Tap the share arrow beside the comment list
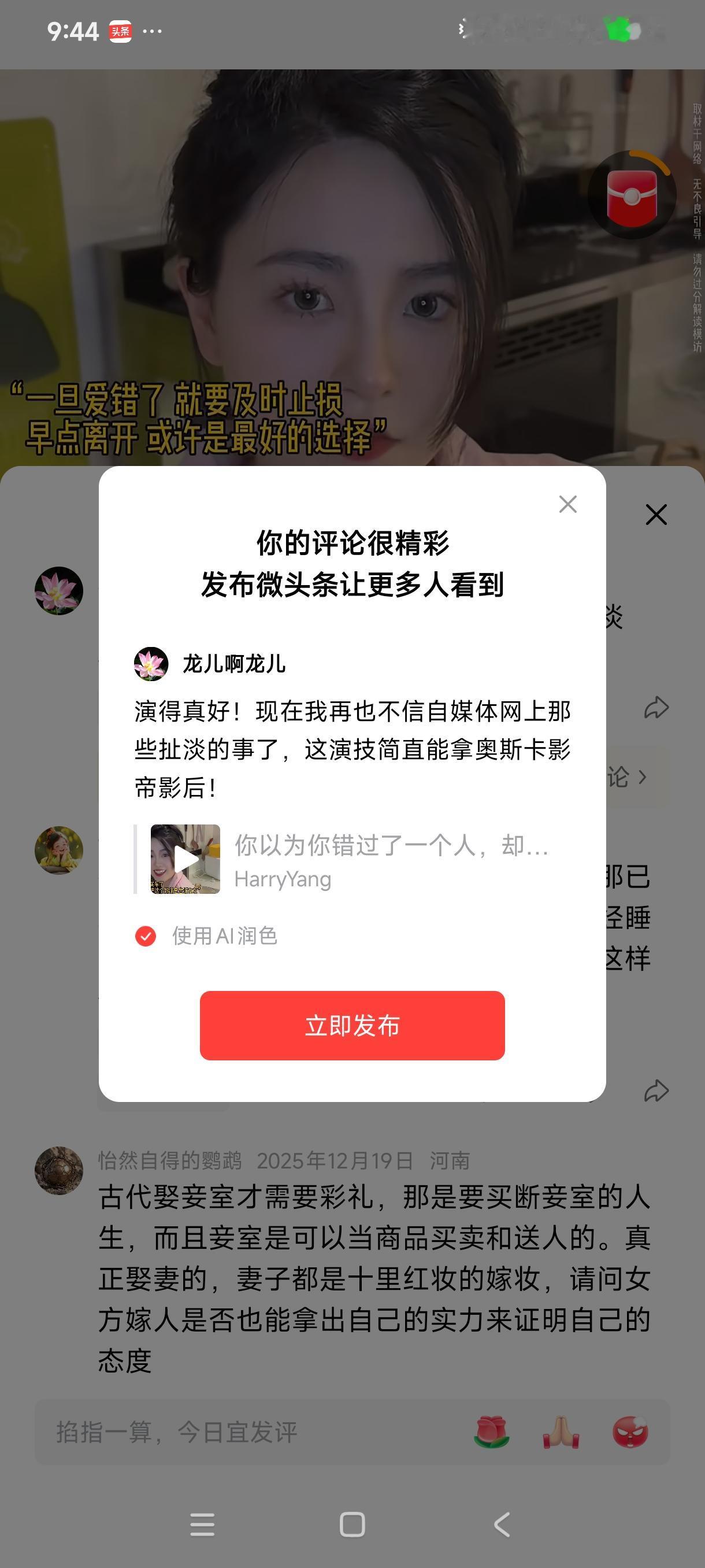 [655, 708]
